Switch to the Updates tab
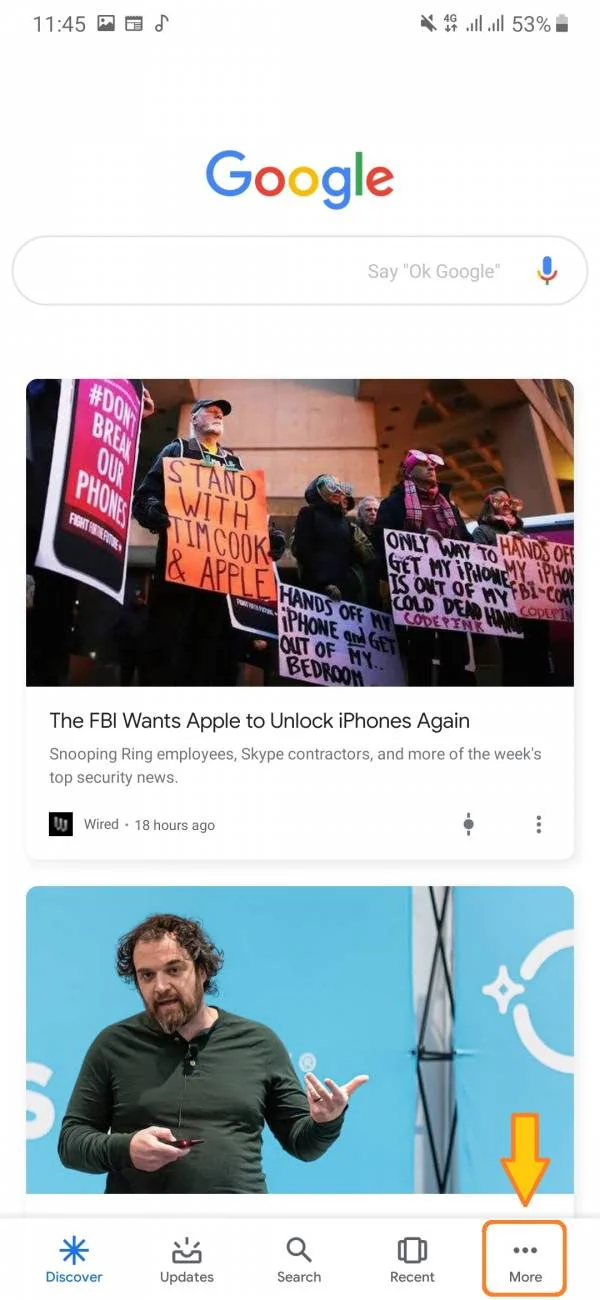600x1300 pixels. point(187,1260)
